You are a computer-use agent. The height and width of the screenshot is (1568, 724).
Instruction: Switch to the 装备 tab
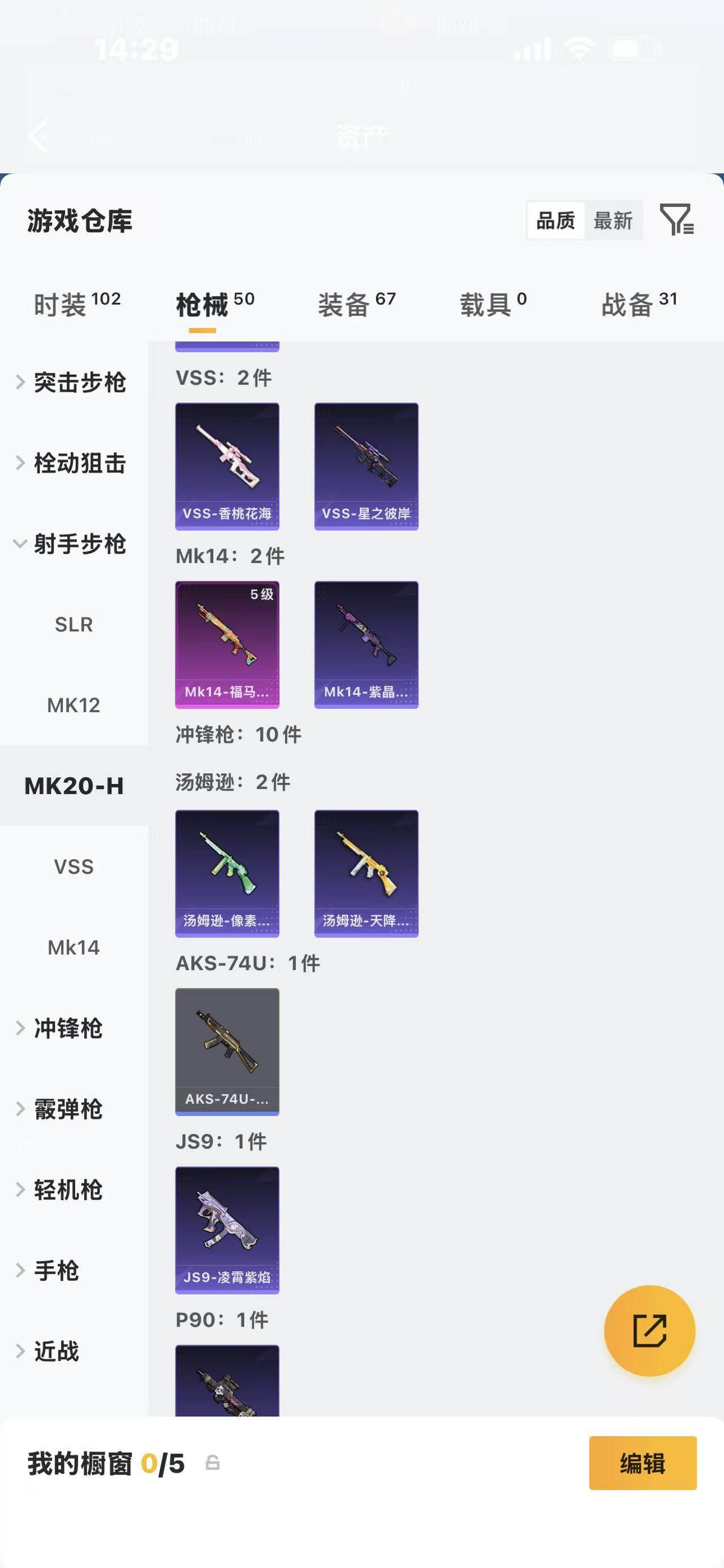click(x=356, y=304)
